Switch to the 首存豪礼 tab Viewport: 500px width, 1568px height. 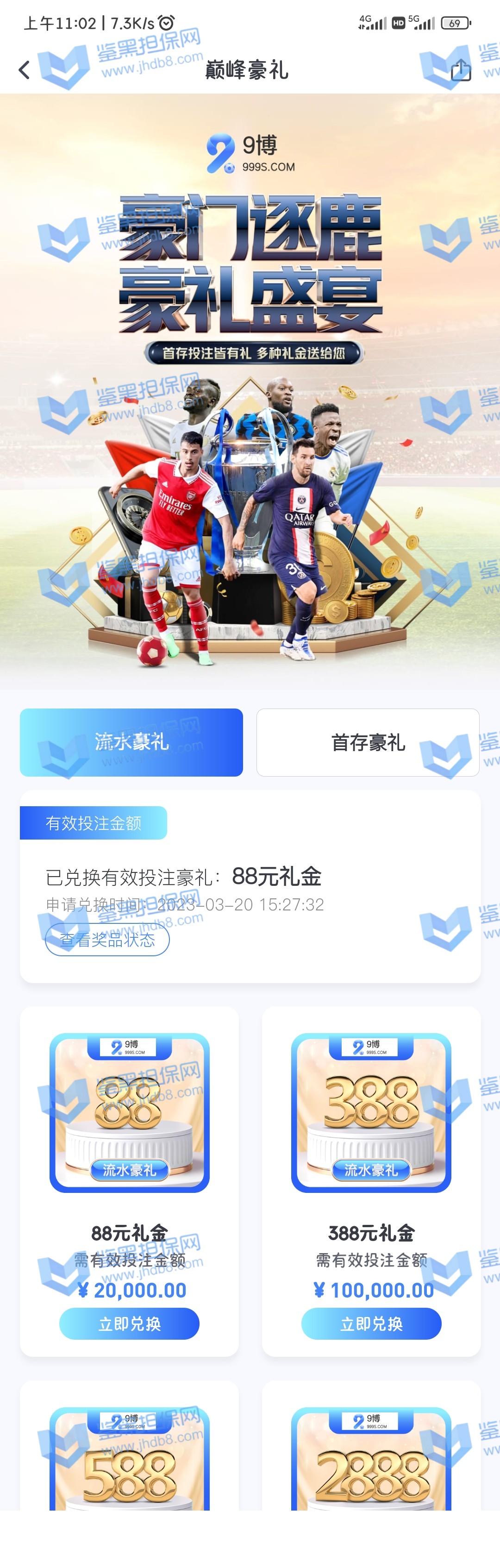368,742
